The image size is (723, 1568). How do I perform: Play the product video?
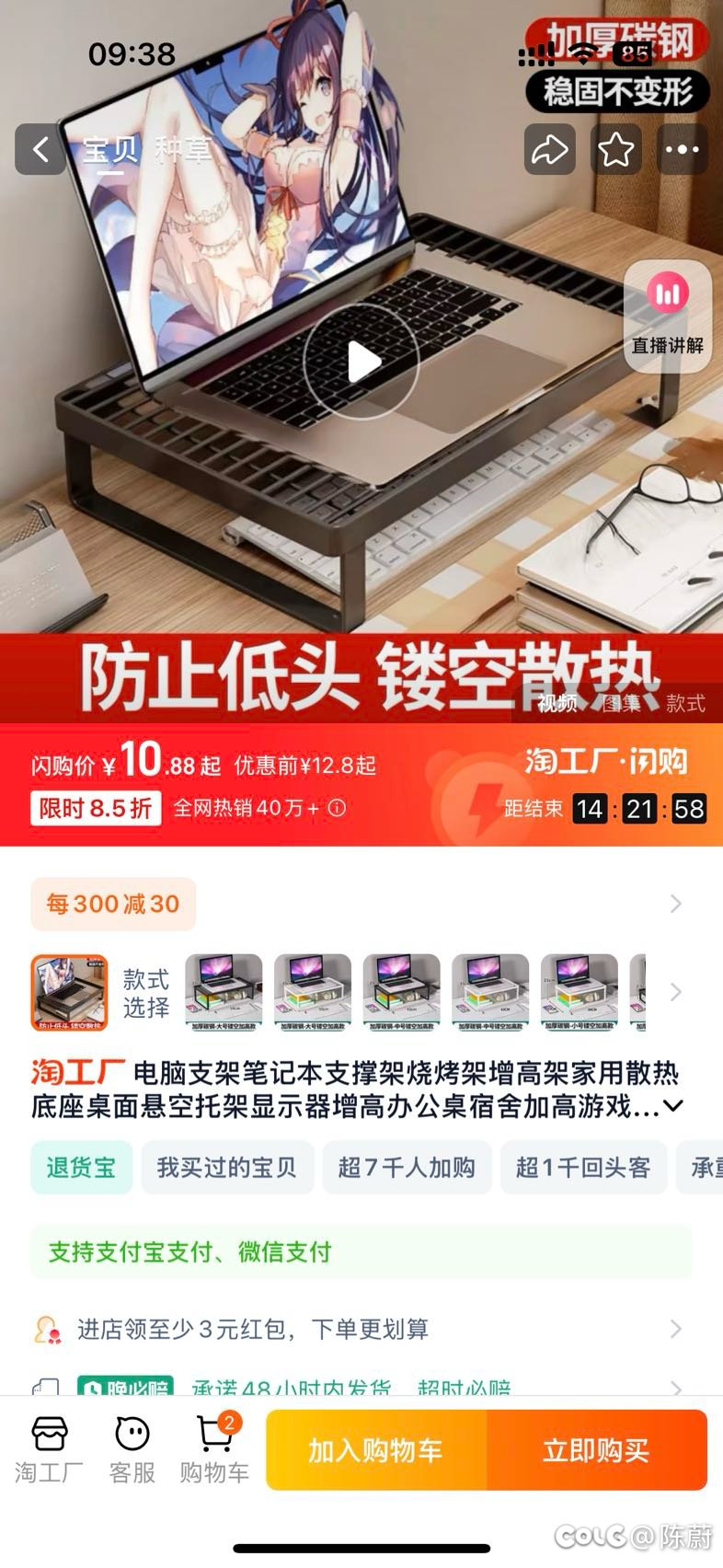[361, 362]
